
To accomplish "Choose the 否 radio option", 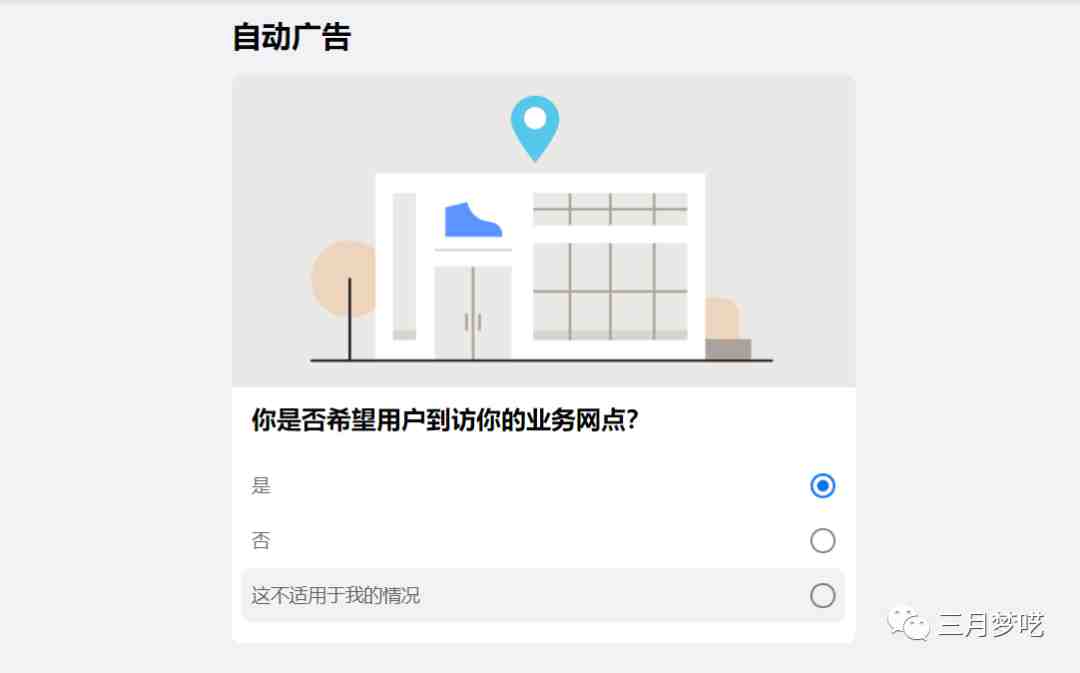I will 822,541.
